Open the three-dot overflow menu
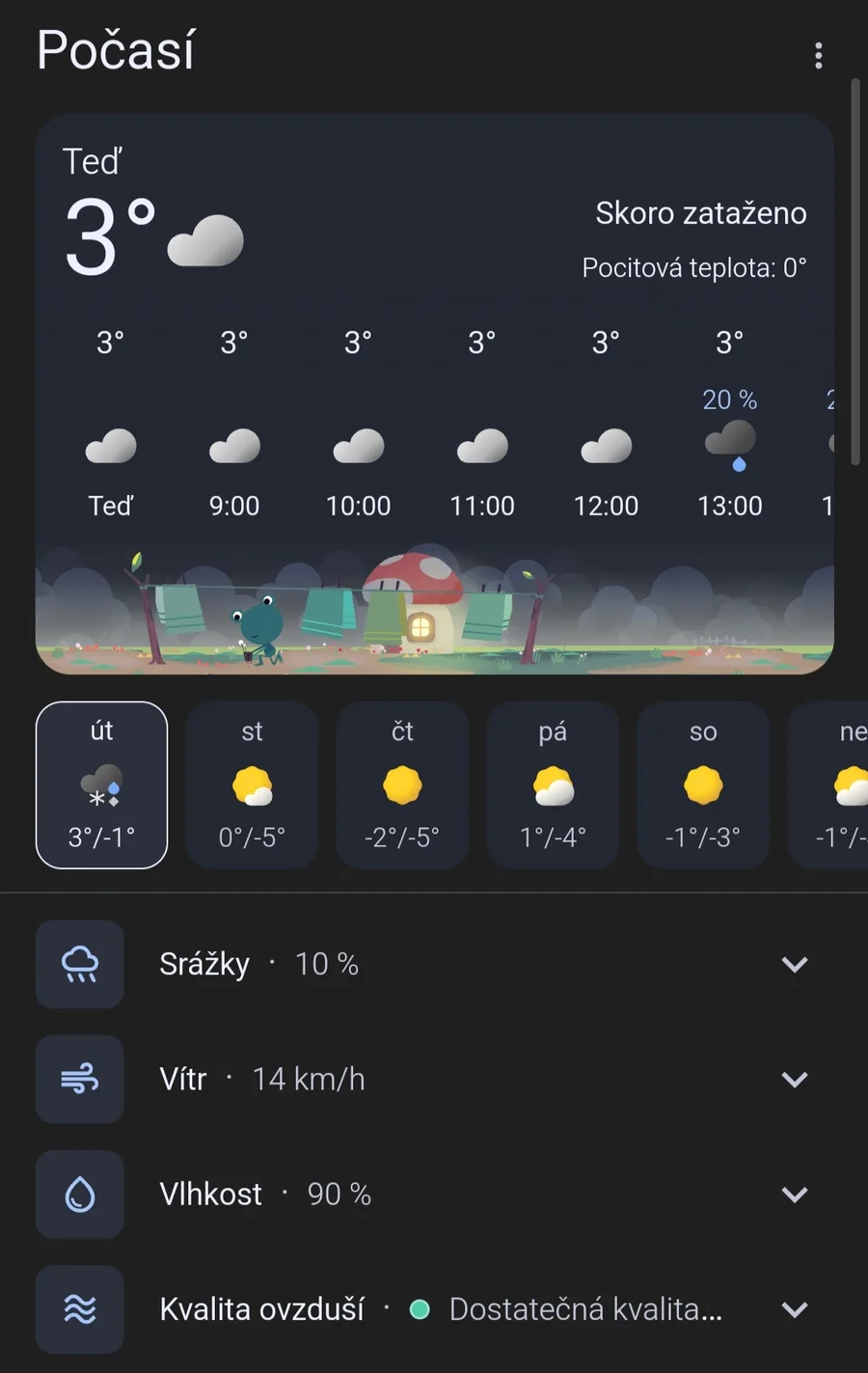This screenshot has width=868, height=1373. point(818,56)
